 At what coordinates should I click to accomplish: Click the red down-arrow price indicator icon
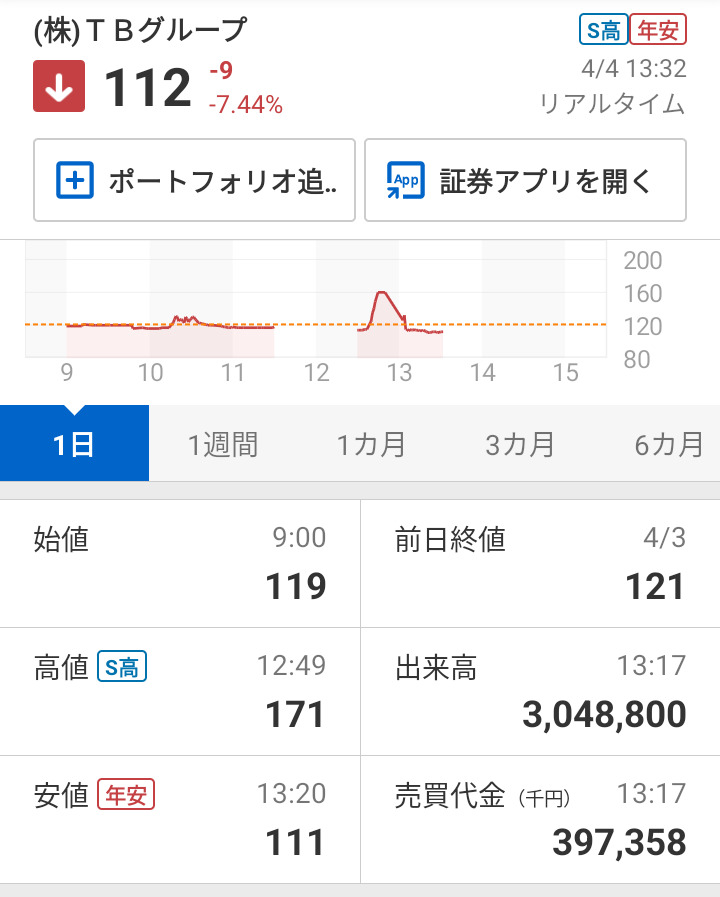pyautogui.click(x=59, y=85)
